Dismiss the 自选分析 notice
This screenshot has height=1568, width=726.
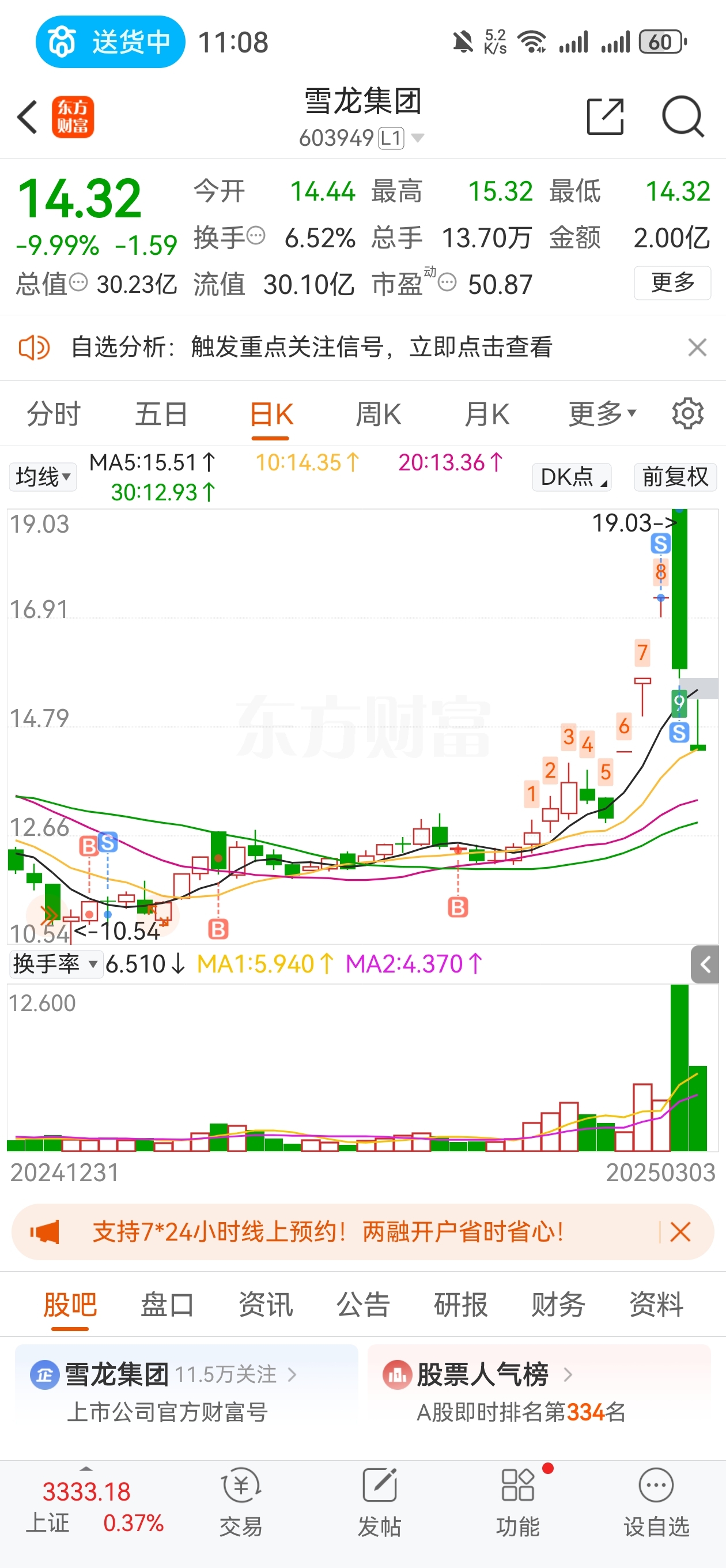[x=697, y=348]
